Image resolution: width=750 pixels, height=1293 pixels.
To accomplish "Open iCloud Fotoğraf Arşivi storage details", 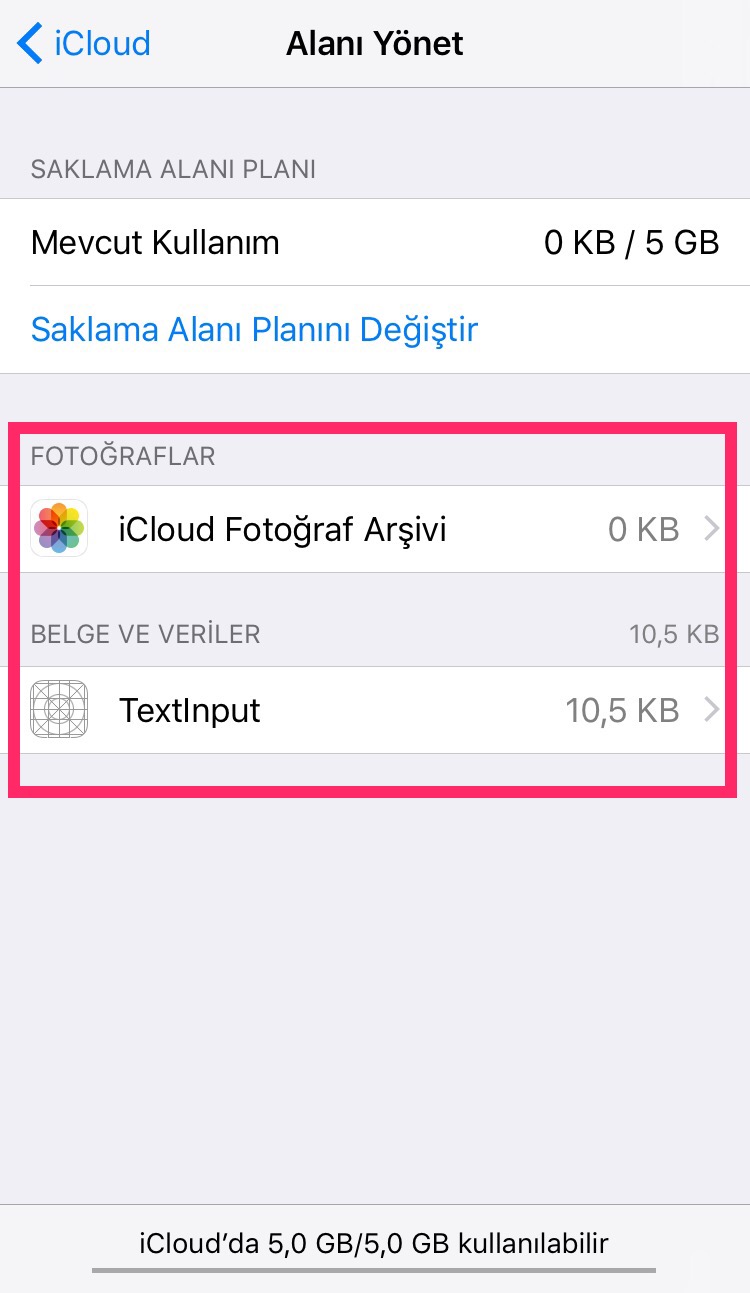I will click(375, 529).
